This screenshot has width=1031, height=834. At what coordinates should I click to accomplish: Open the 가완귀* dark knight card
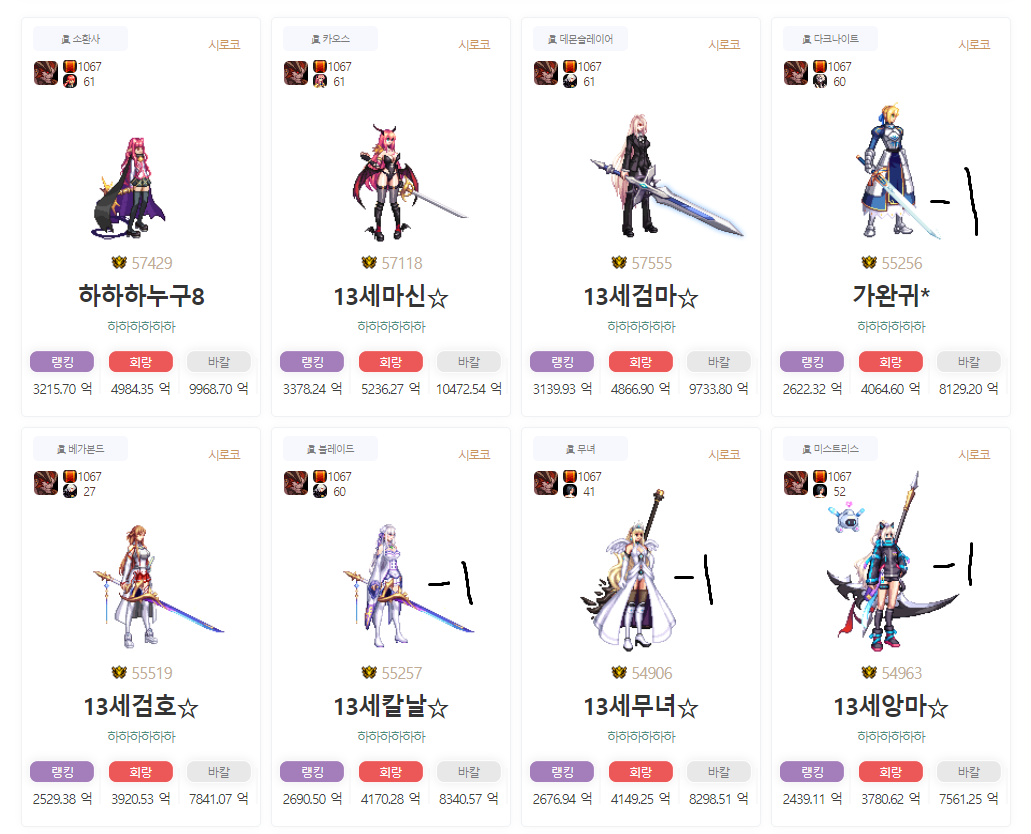891,296
